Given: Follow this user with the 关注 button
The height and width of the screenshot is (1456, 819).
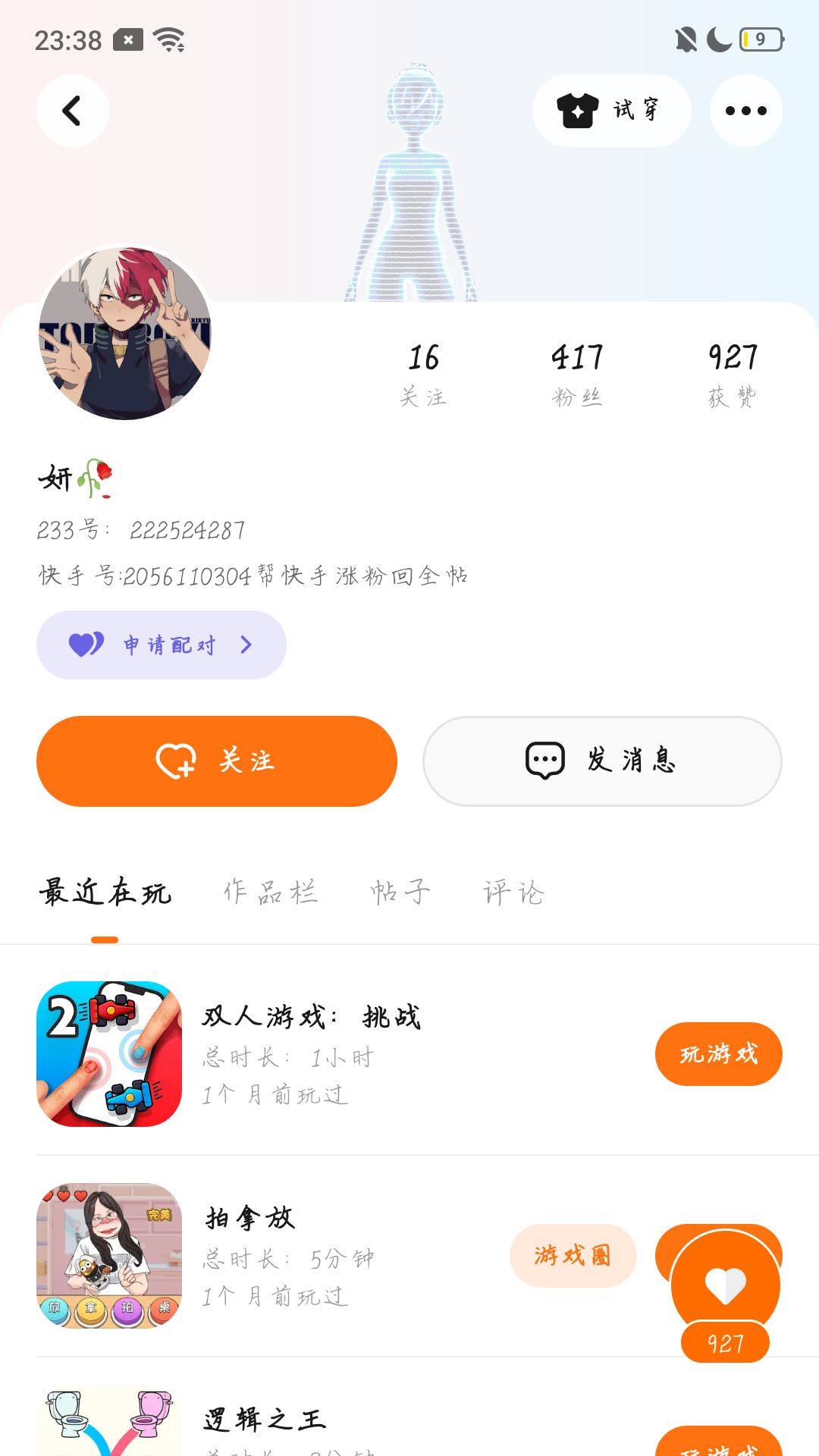Looking at the screenshot, I should click(x=216, y=761).
